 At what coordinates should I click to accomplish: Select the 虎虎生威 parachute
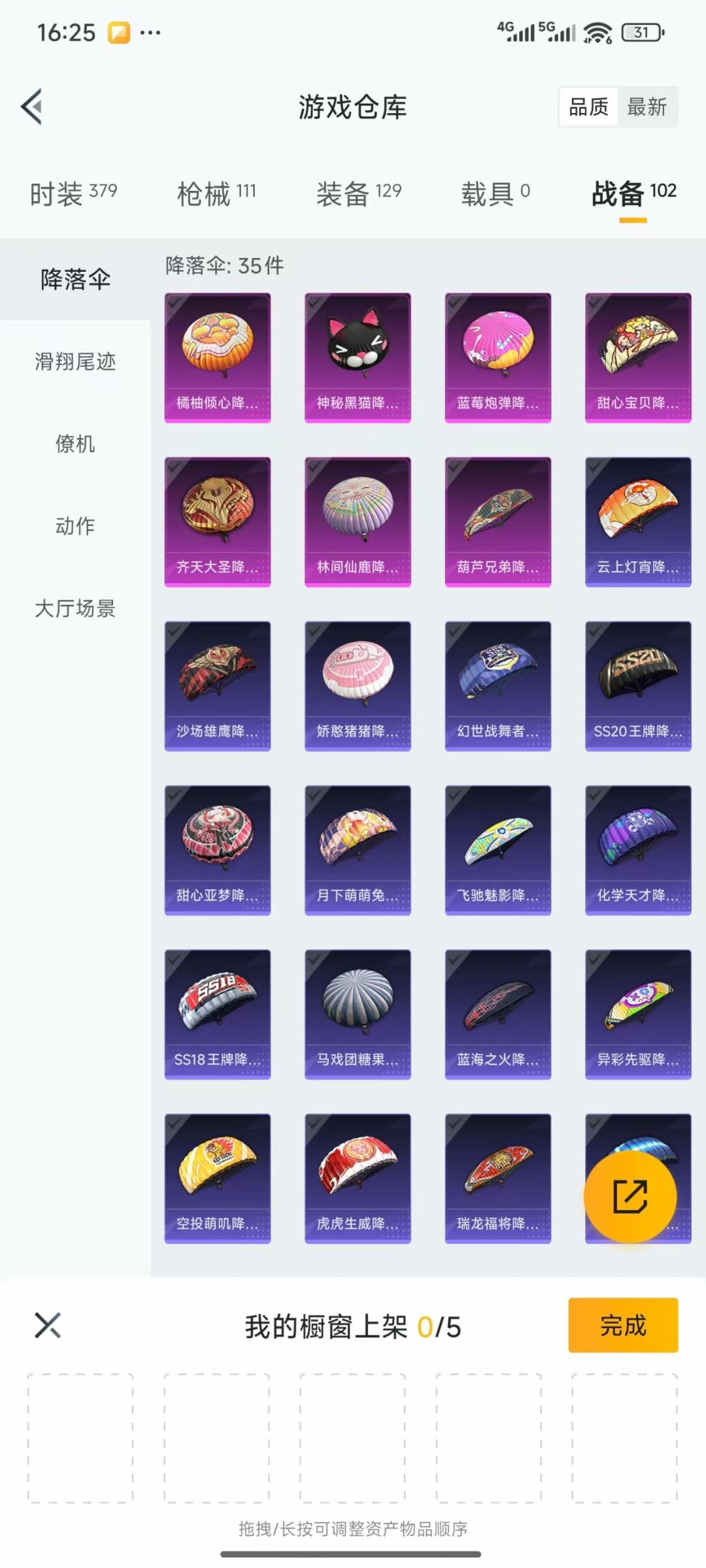click(358, 1179)
